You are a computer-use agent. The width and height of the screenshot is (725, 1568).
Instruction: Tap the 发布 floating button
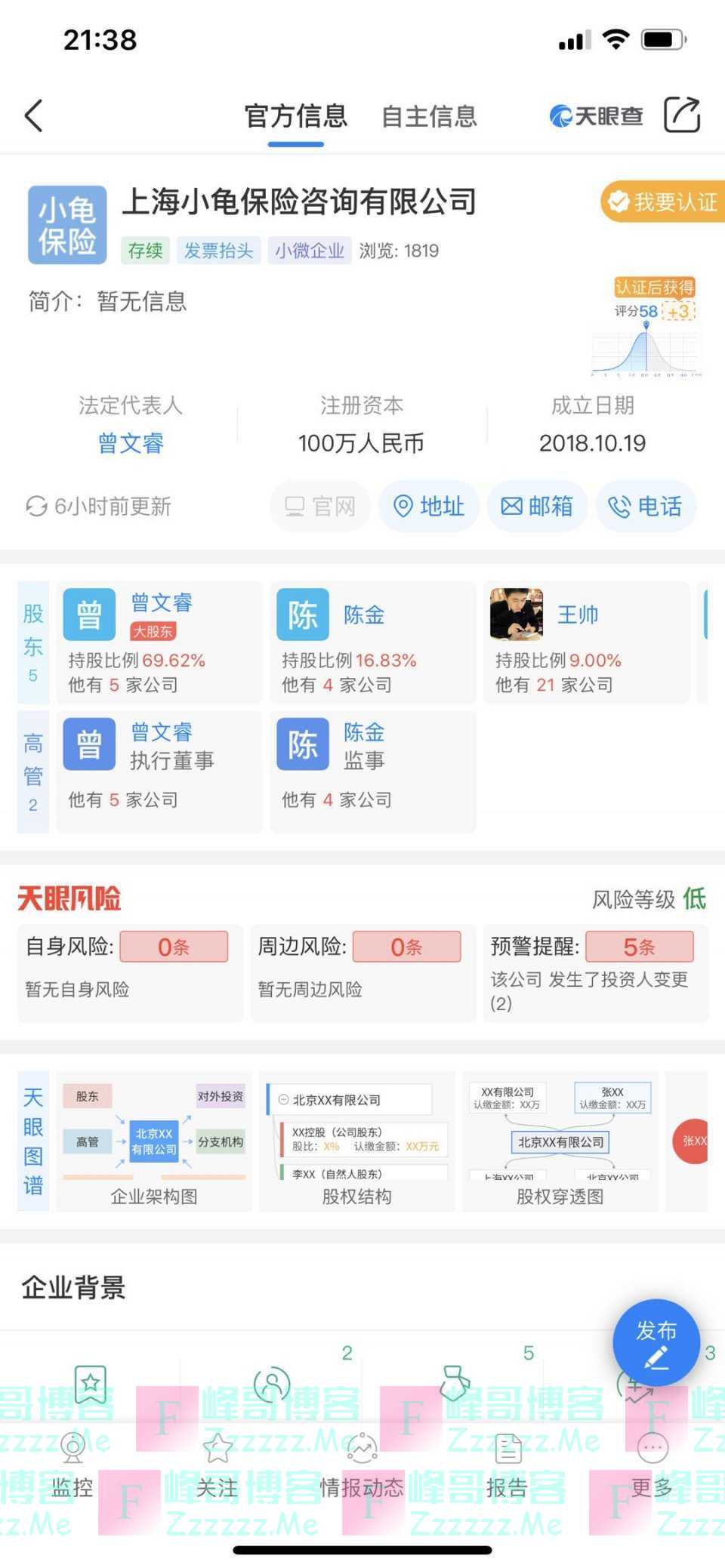656,1342
